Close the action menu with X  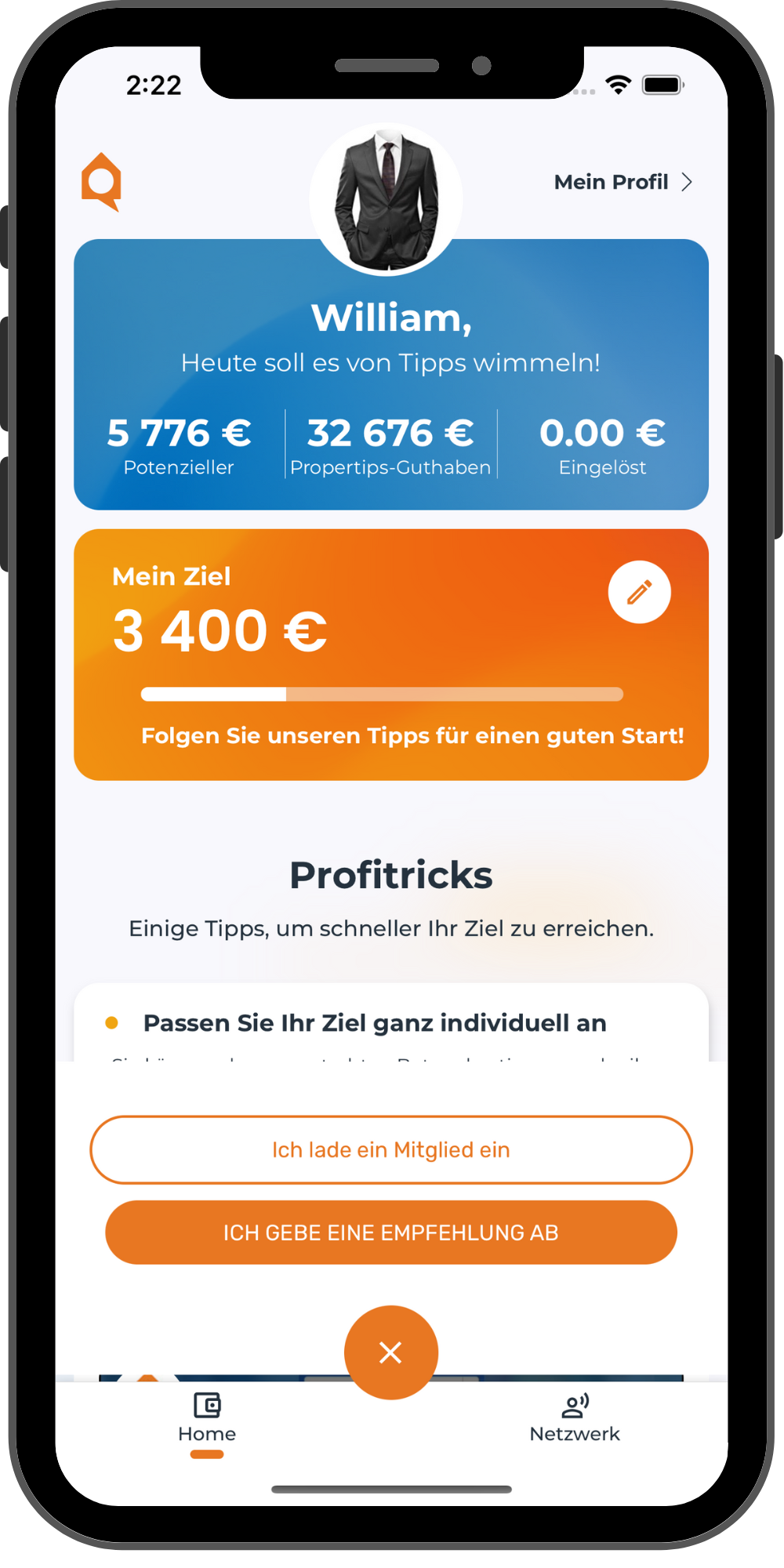coord(390,1352)
